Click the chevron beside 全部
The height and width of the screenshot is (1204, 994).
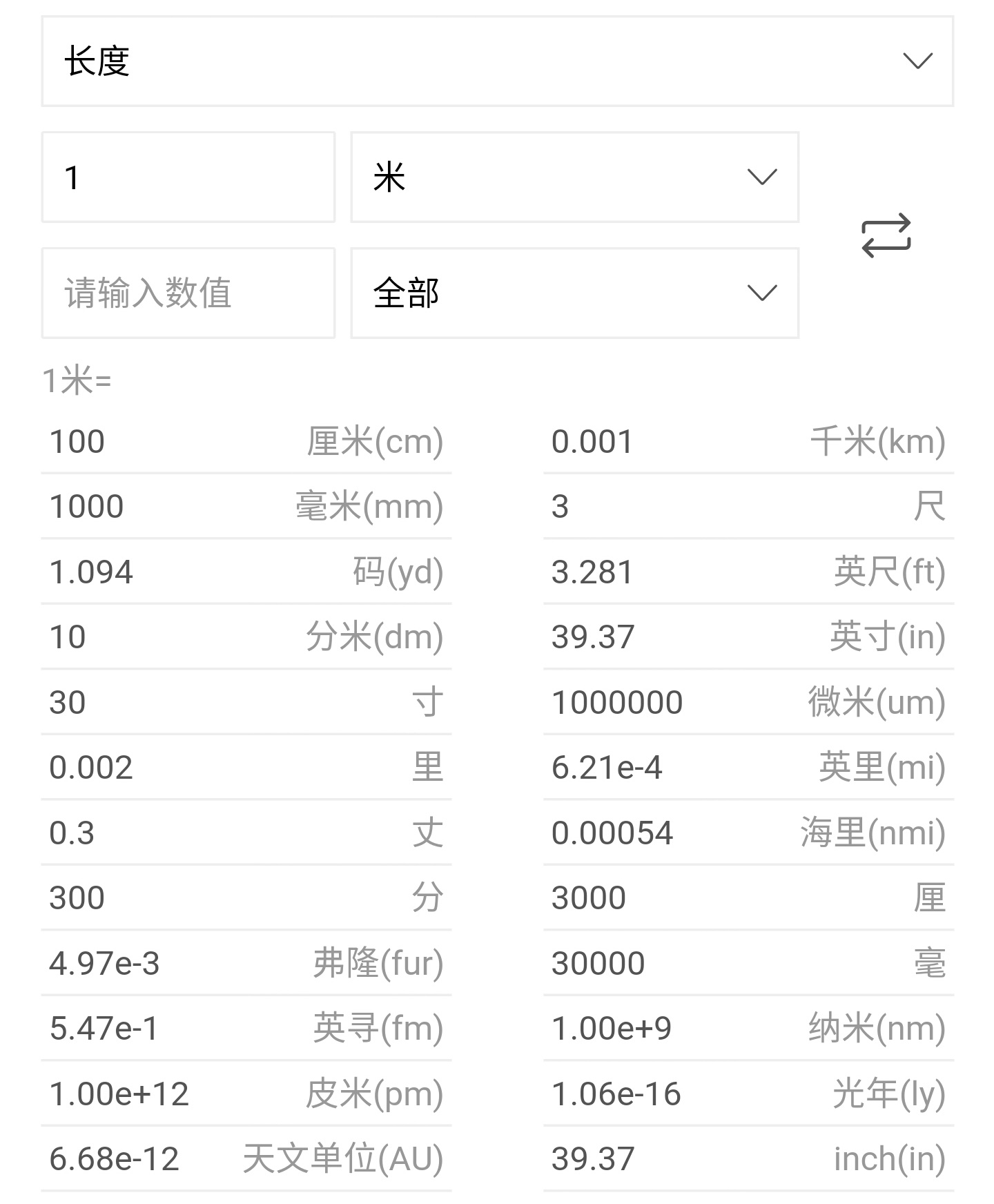click(x=762, y=293)
